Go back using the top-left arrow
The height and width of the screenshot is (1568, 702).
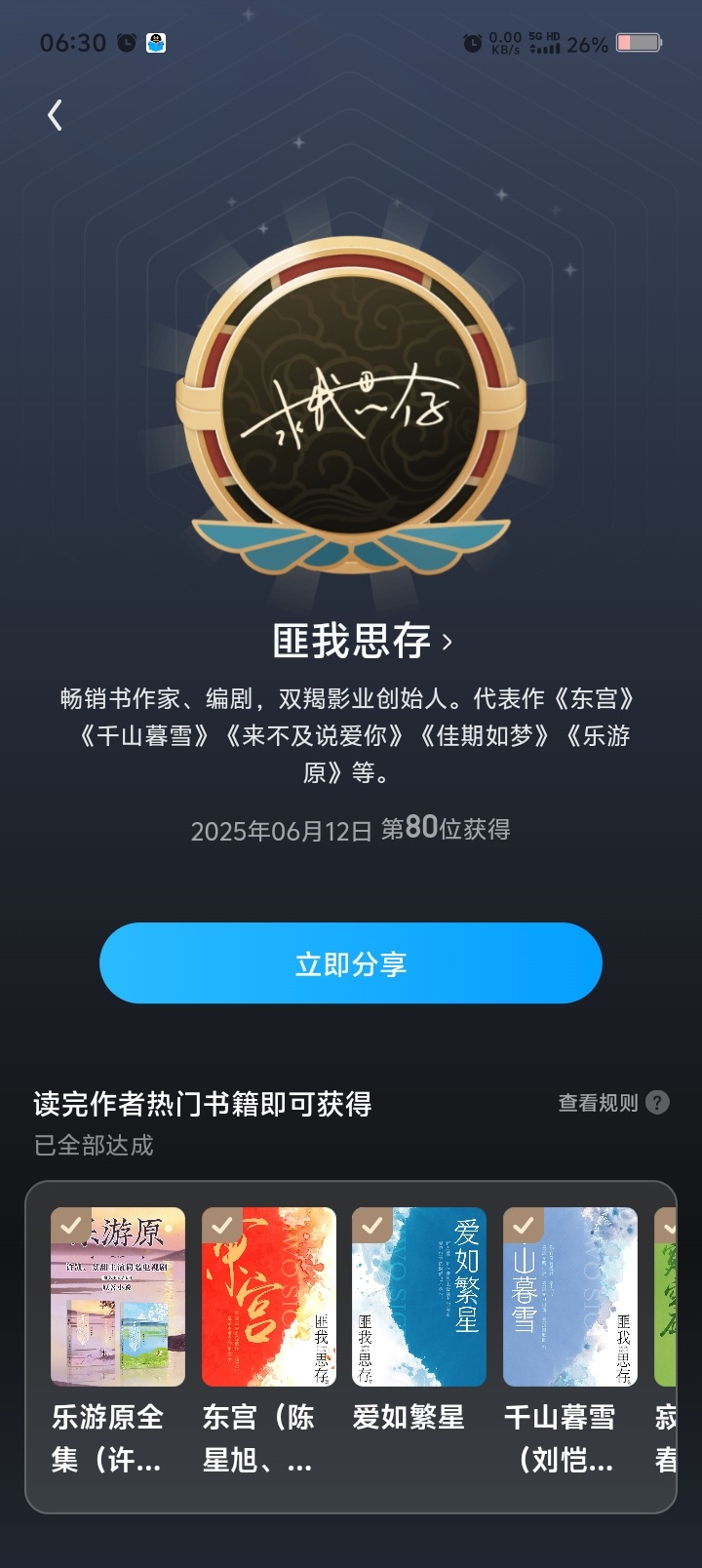pos(55,115)
